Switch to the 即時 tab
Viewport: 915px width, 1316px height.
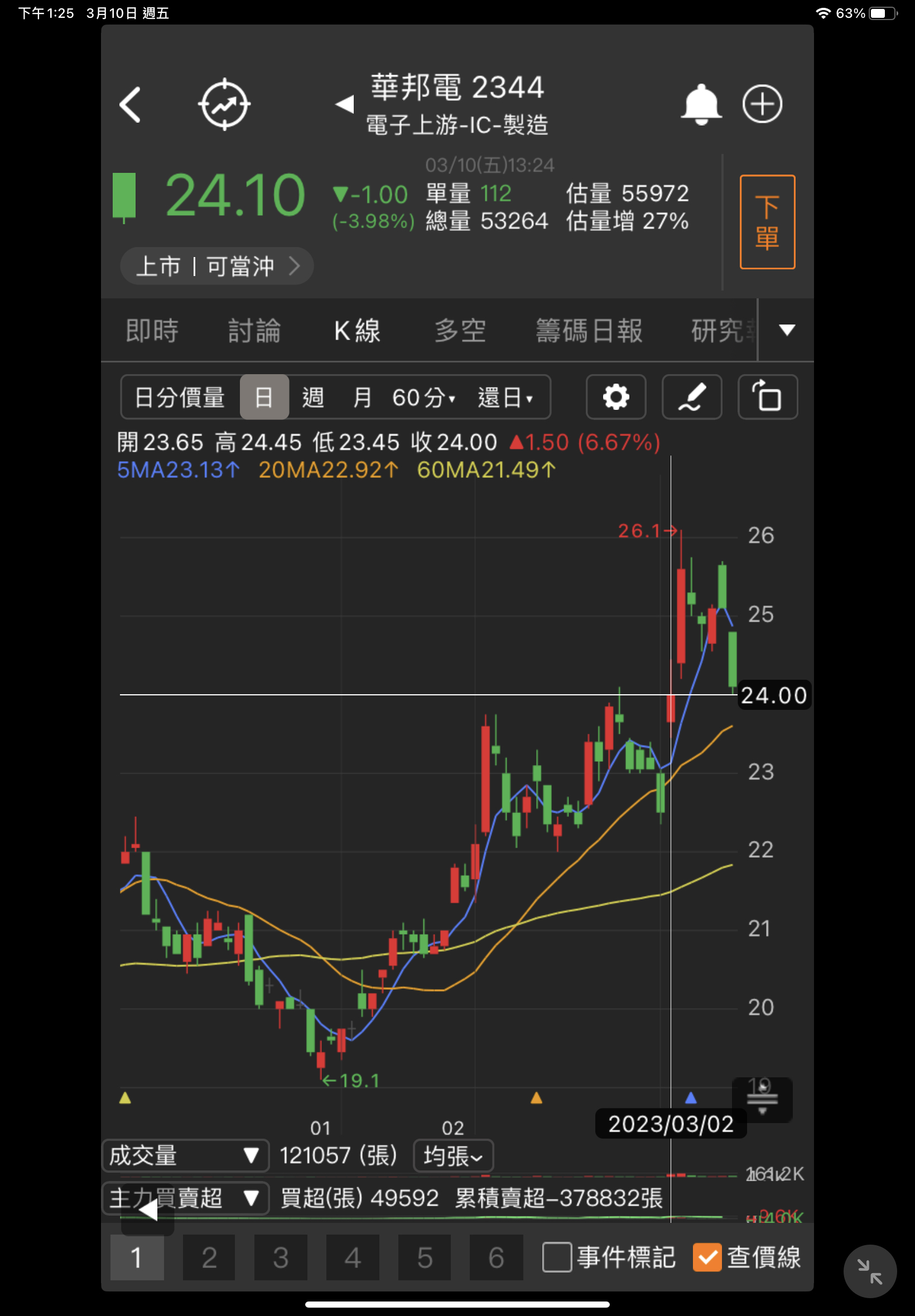[152, 331]
